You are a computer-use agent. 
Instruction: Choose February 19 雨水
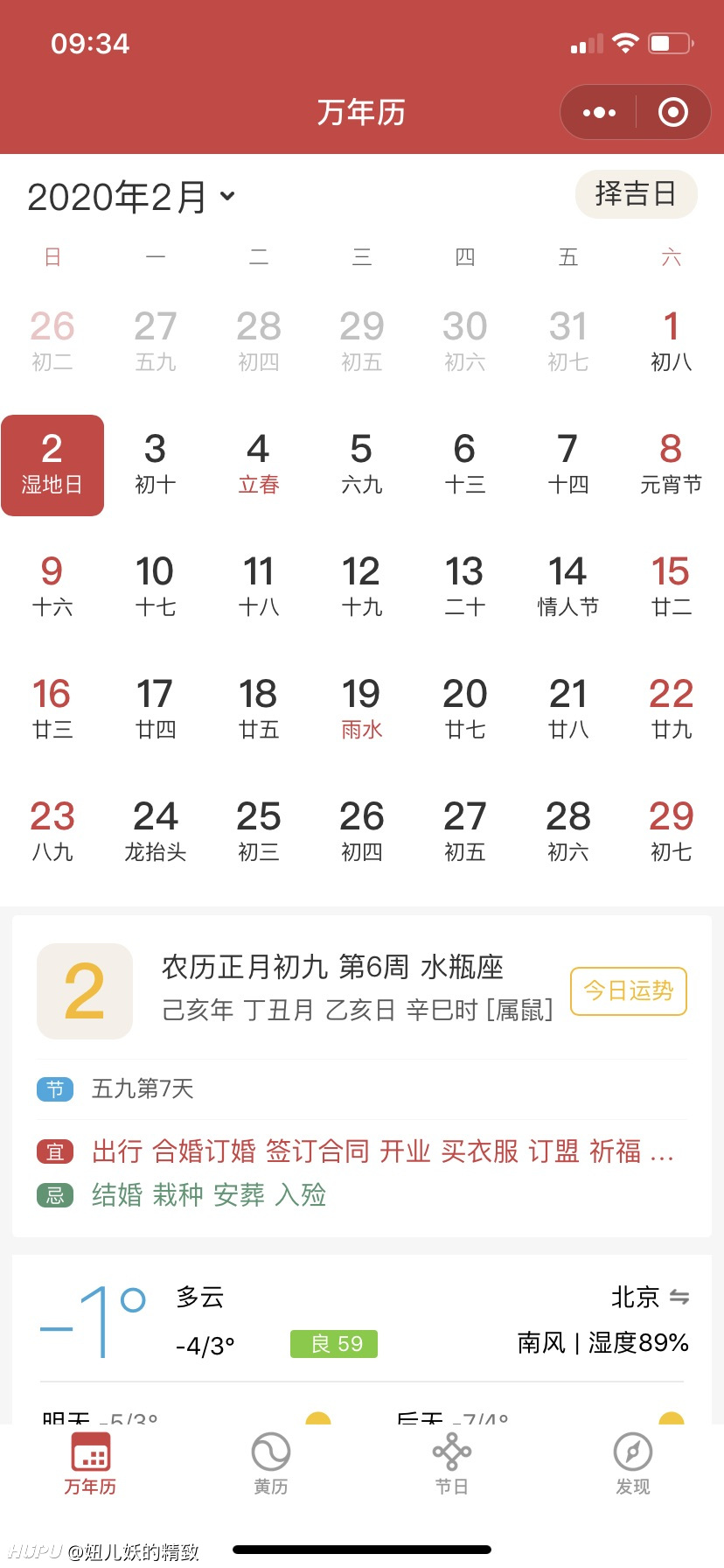(361, 710)
